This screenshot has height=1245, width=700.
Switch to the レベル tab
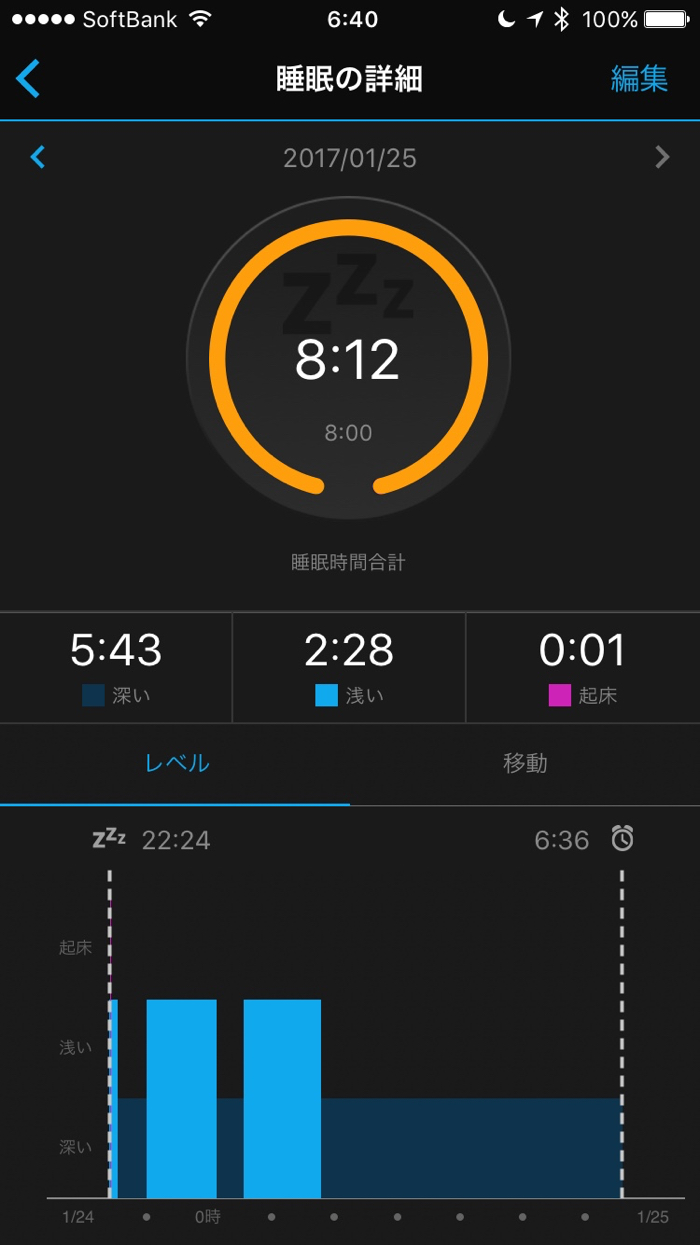[177, 763]
